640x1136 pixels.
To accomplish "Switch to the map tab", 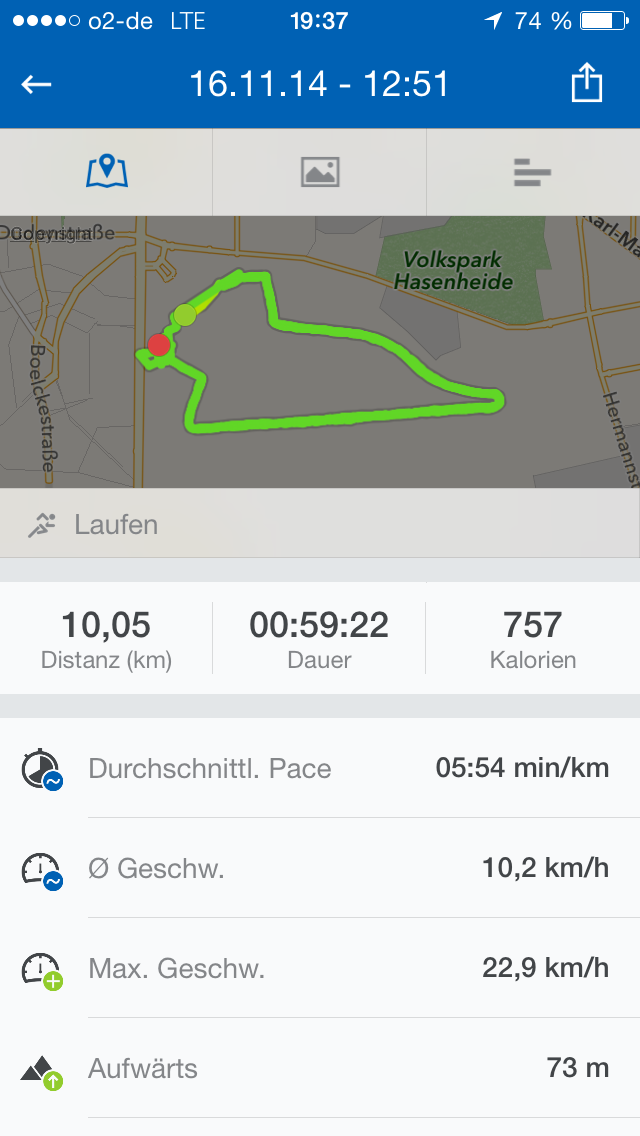I will pos(106,172).
